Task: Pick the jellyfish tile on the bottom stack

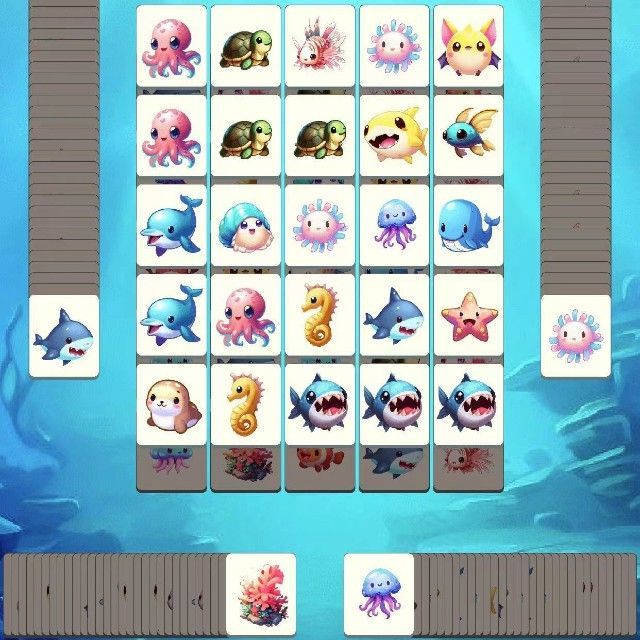Action: pyautogui.click(x=379, y=594)
